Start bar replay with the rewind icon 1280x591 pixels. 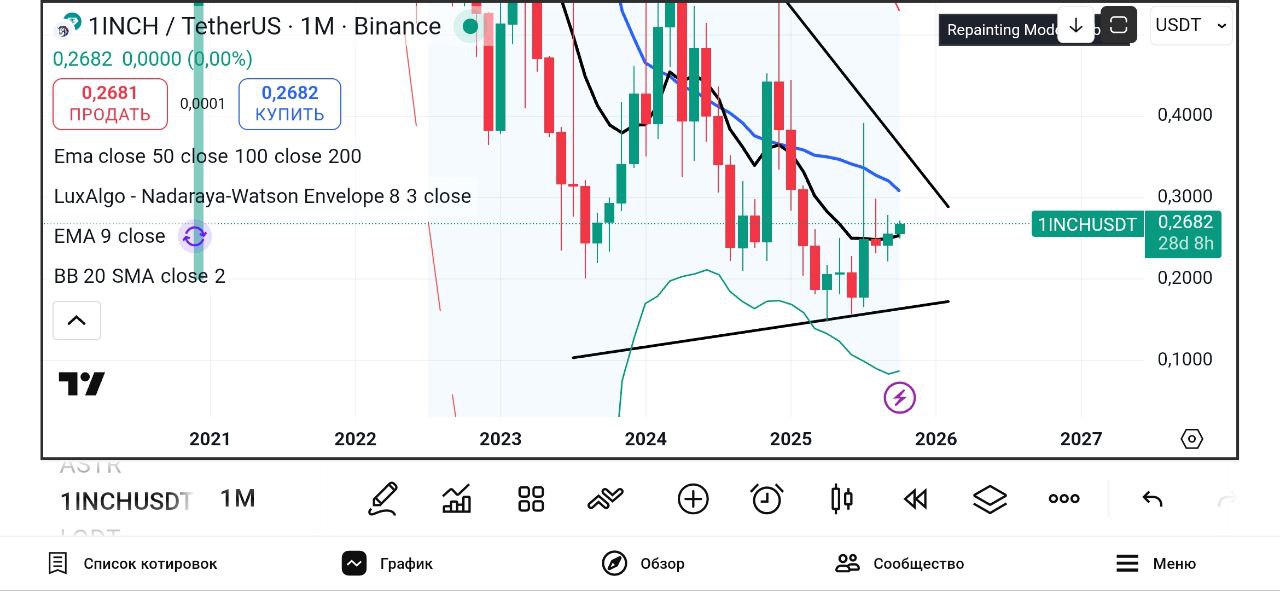click(x=915, y=499)
